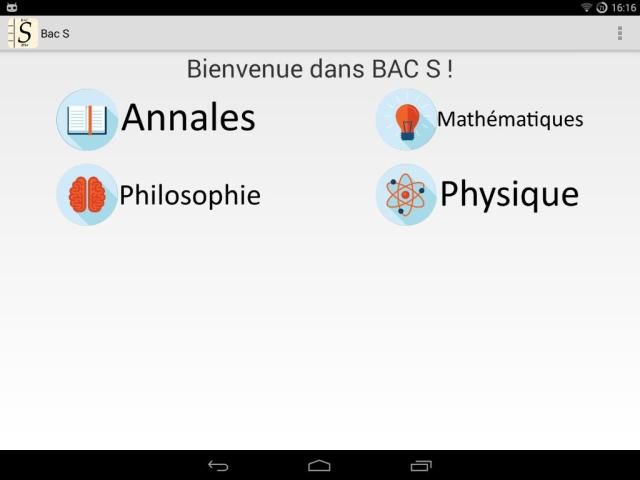
Task: Choose the Physique subject
Action: (x=478, y=194)
